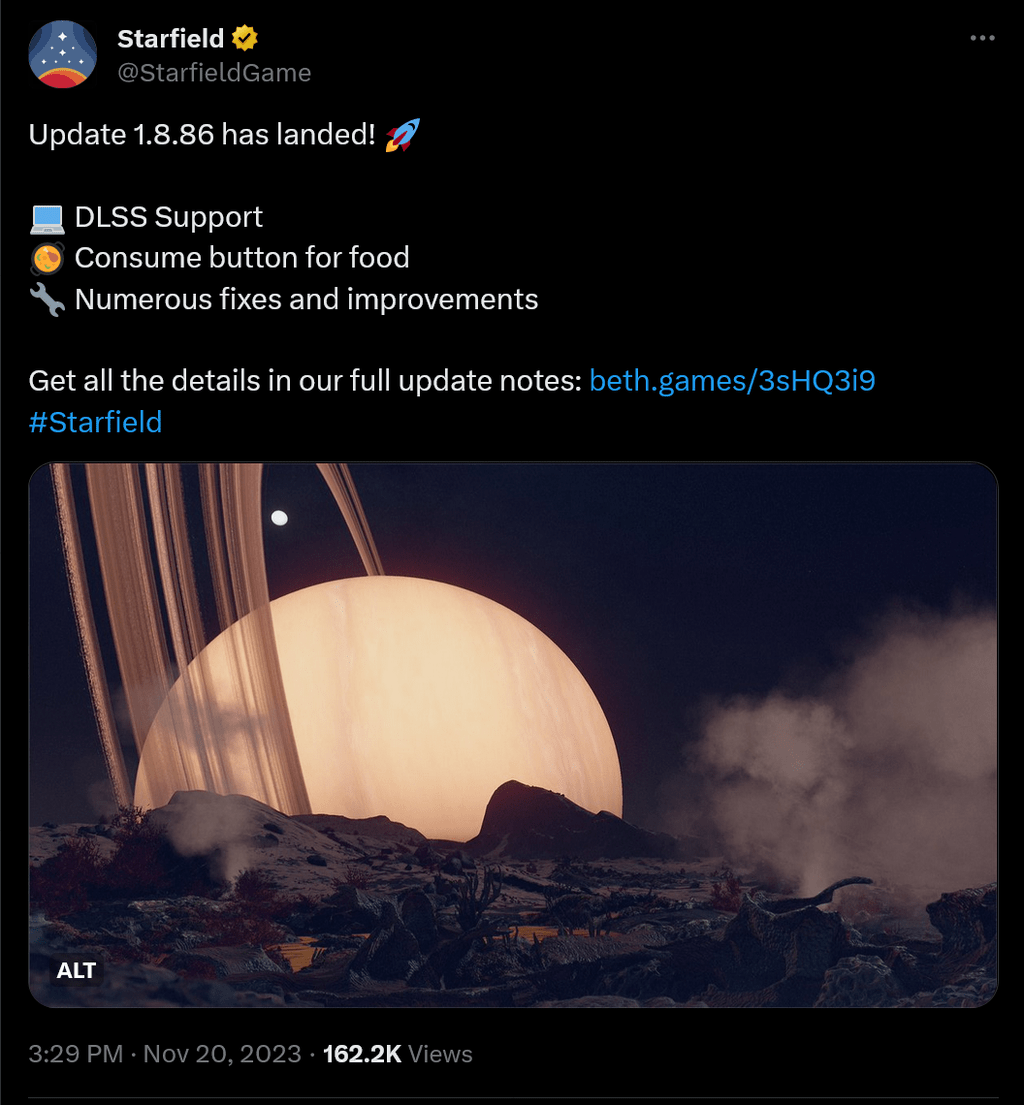Click the wrench emoji before fixes line
This screenshot has width=1024, height=1105.
click(x=45, y=298)
